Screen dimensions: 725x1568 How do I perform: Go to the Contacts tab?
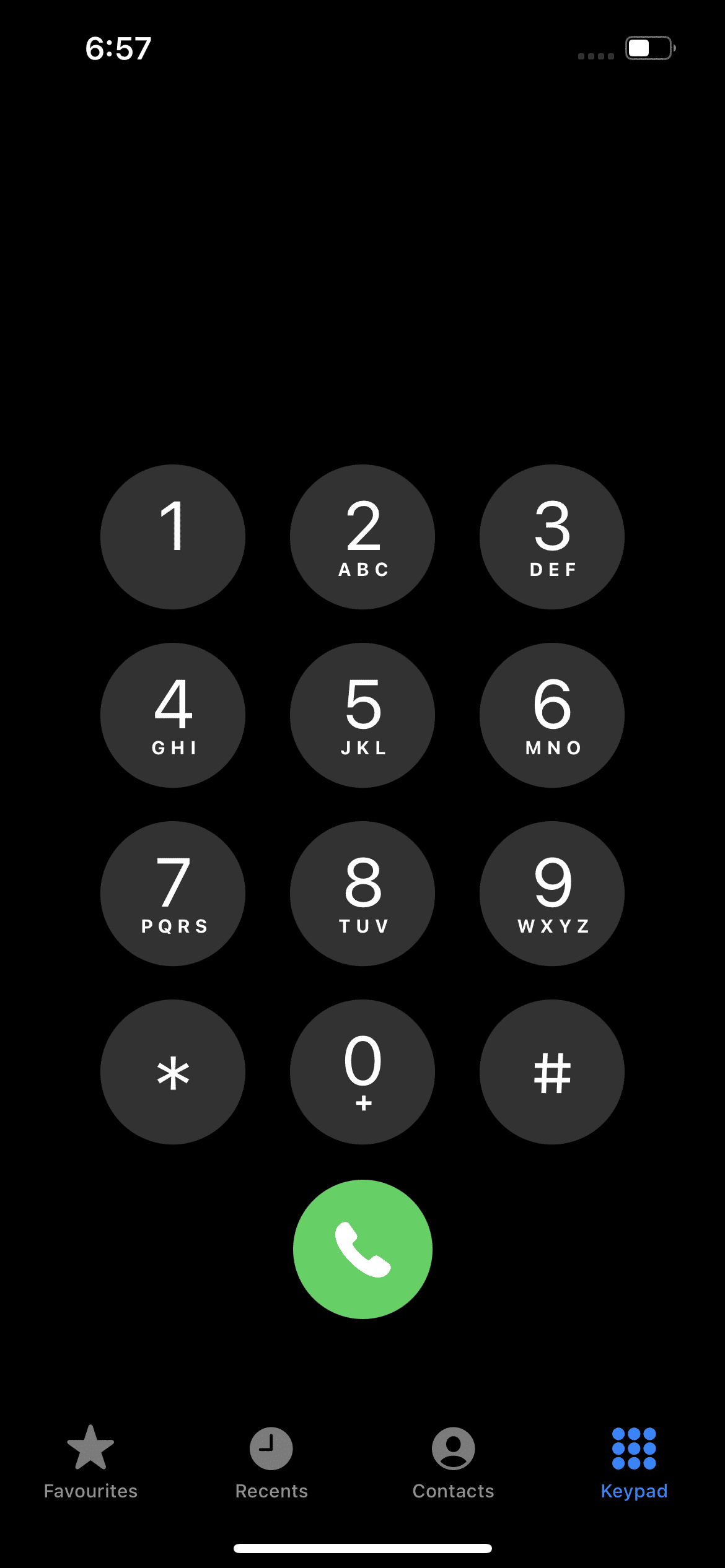453,1461
